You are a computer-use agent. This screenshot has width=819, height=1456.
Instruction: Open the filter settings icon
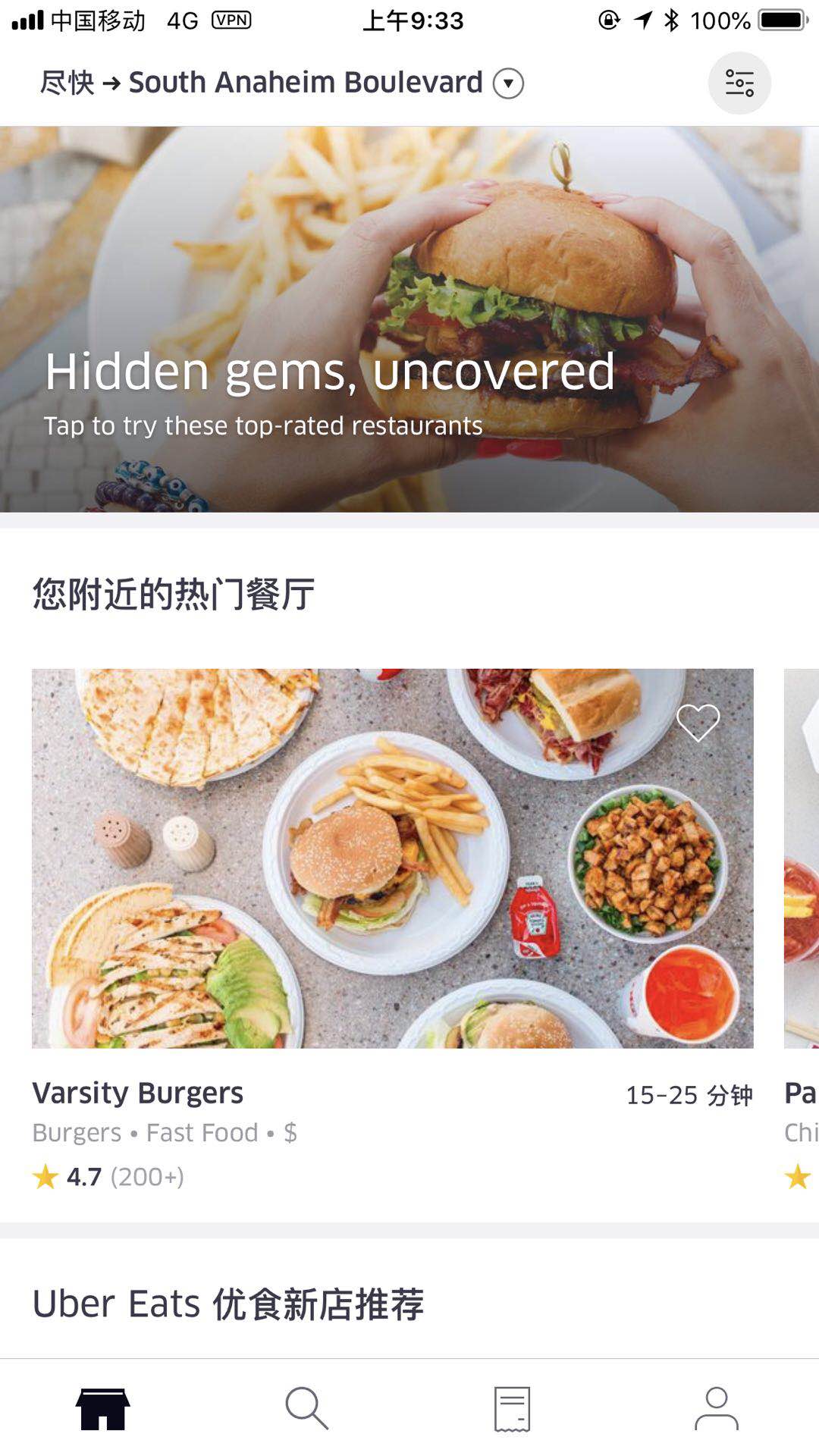tap(739, 83)
